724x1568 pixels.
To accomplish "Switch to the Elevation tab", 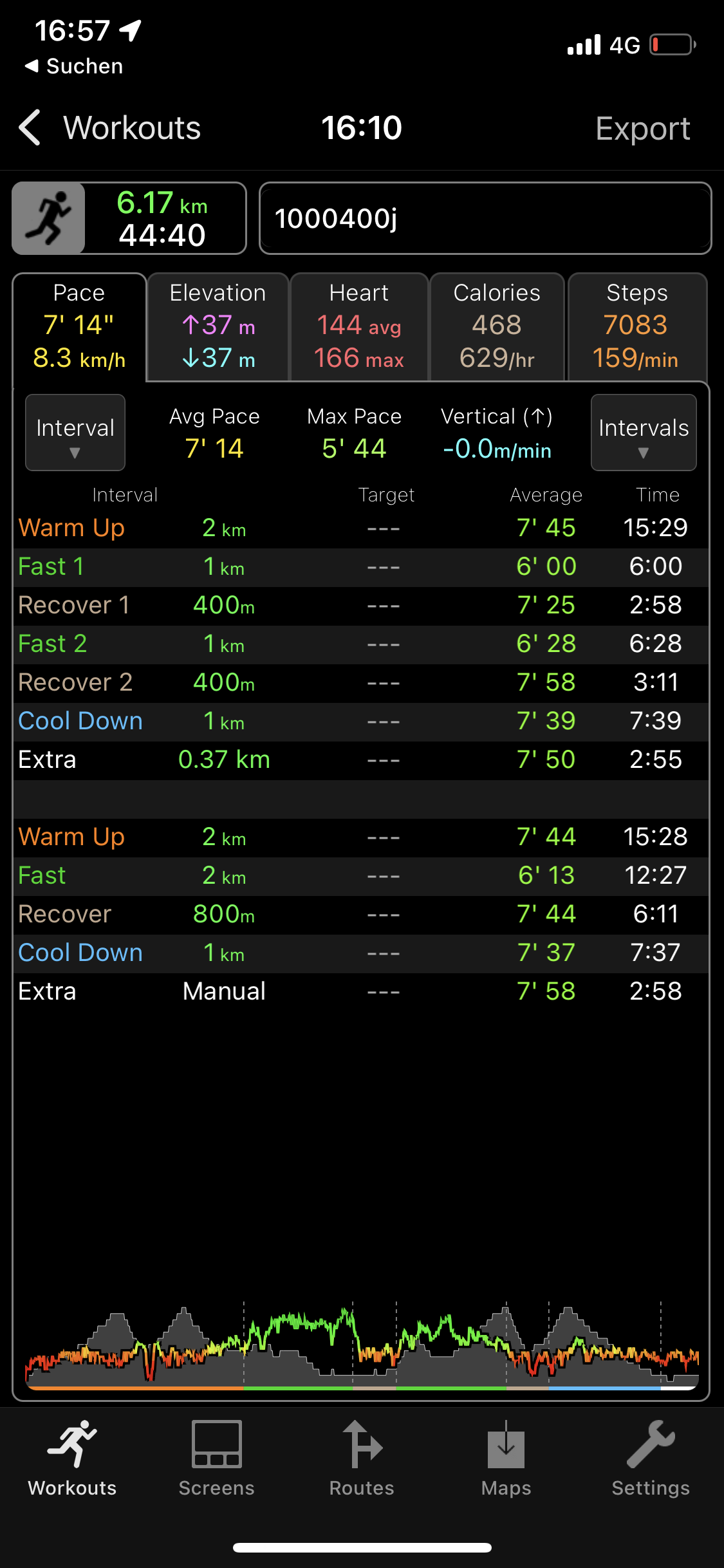I will point(218,326).
